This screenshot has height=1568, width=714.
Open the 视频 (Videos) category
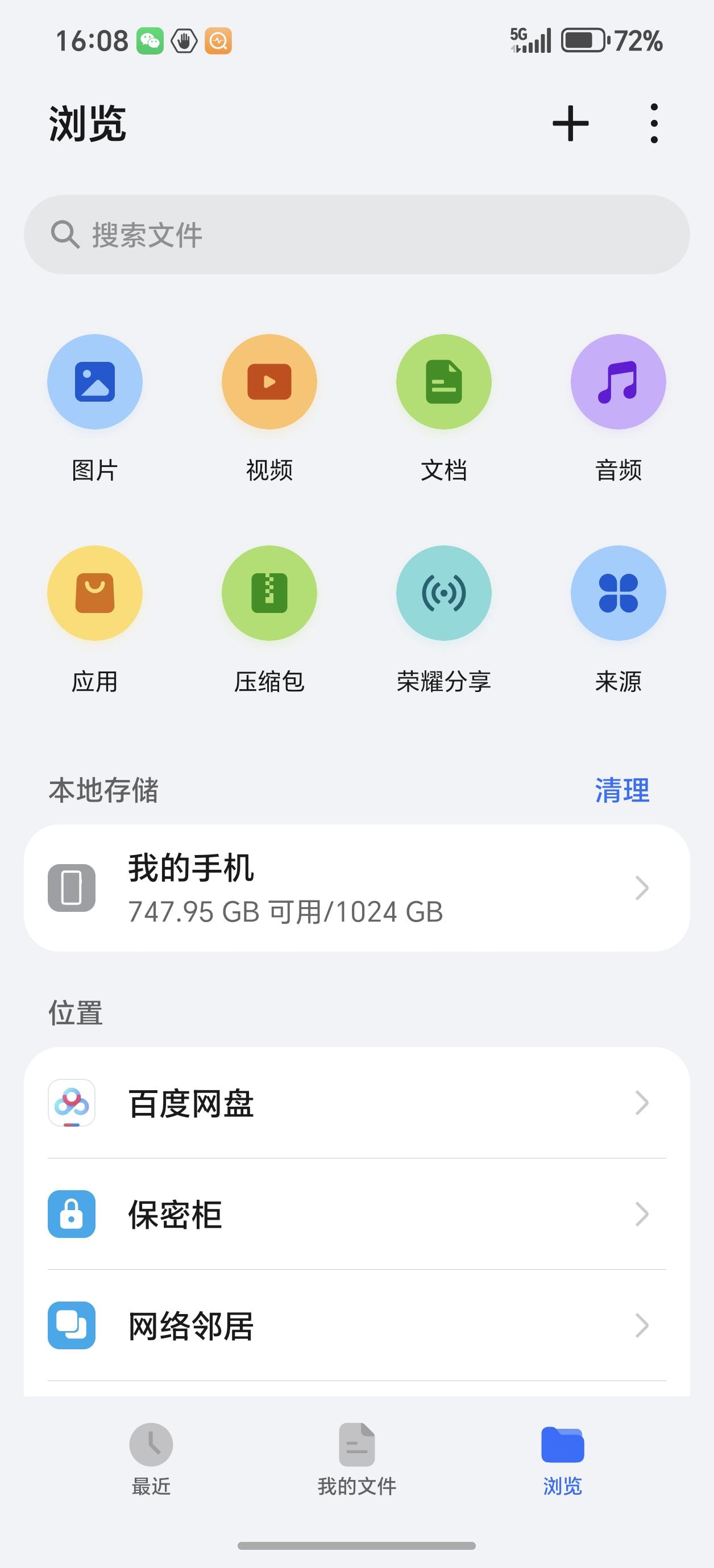[269, 382]
